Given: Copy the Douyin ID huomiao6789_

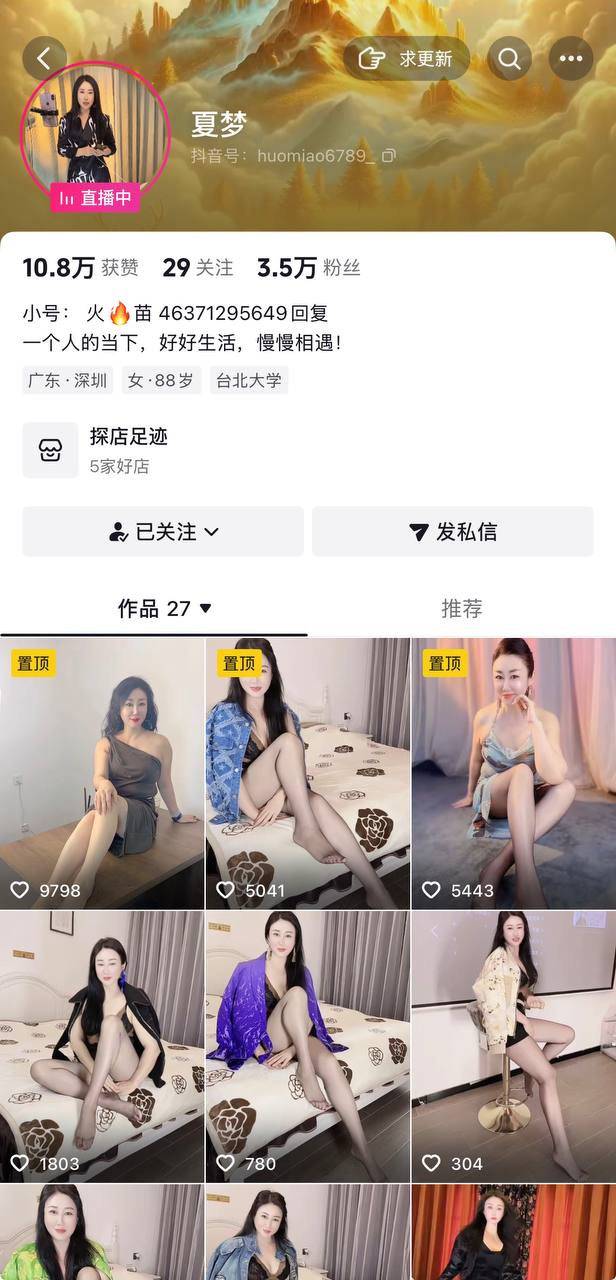Looking at the screenshot, I should coord(389,155).
